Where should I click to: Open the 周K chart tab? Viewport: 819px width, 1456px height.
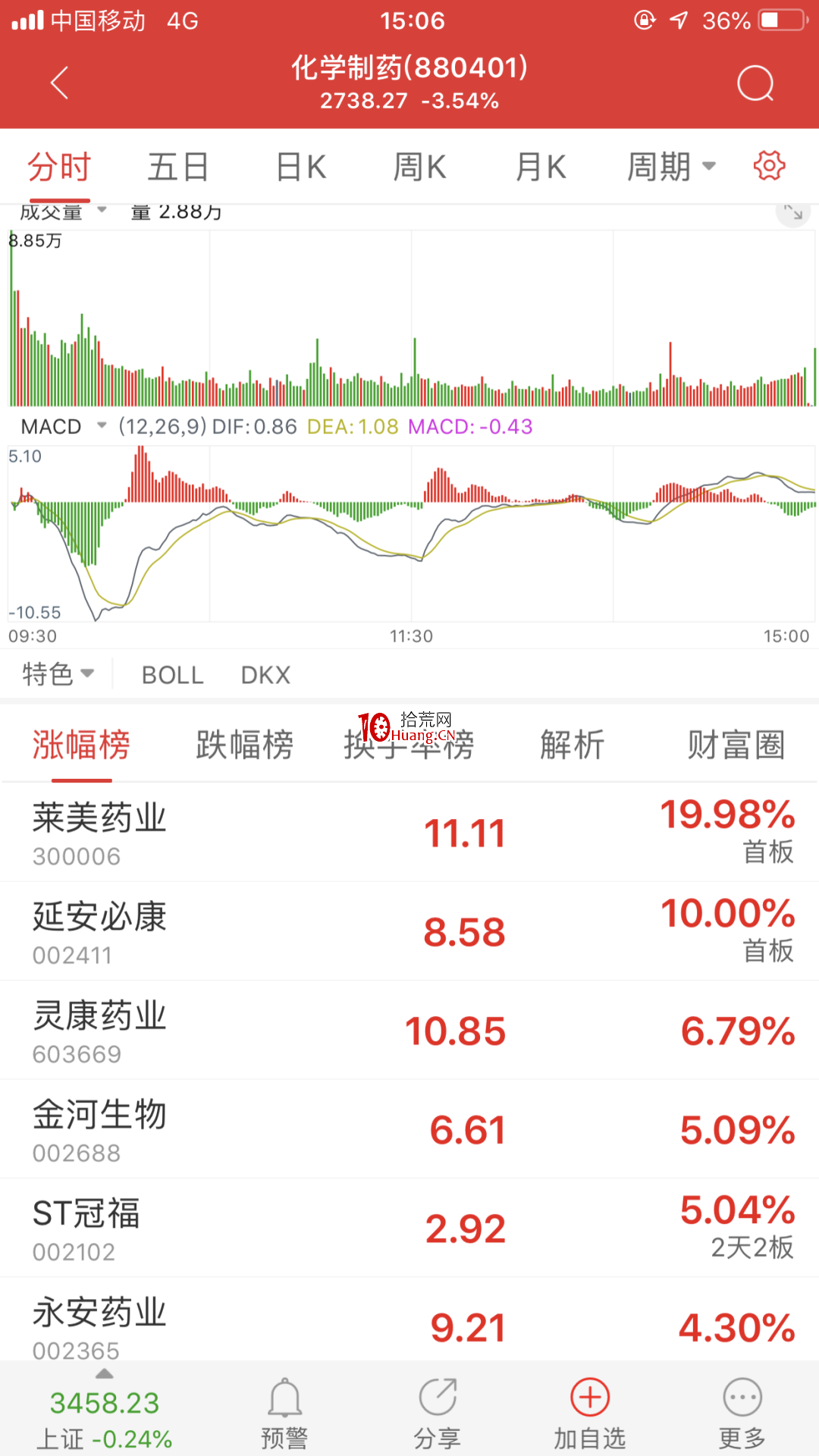419,167
